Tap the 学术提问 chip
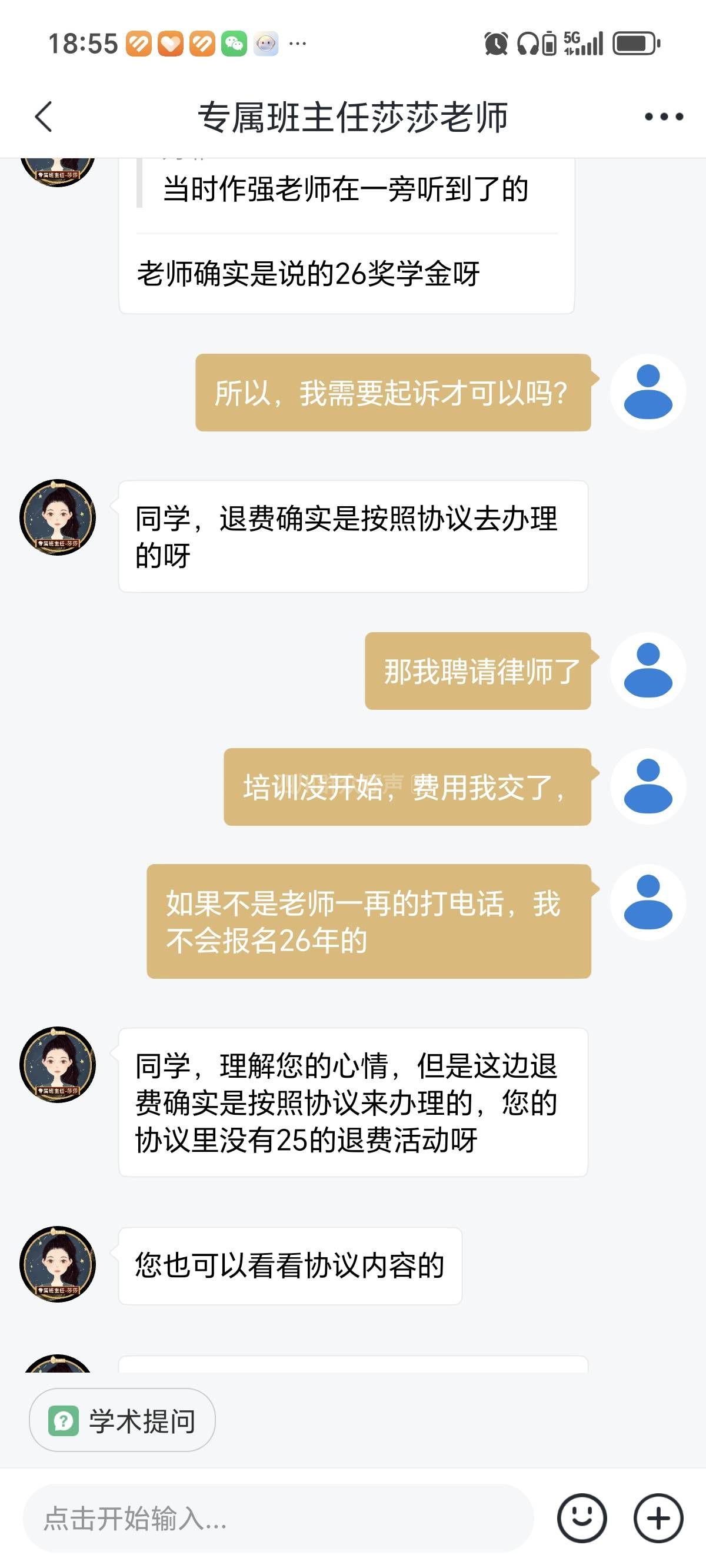Image resolution: width=706 pixels, height=1568 pixels. (x=122, y=1421)
